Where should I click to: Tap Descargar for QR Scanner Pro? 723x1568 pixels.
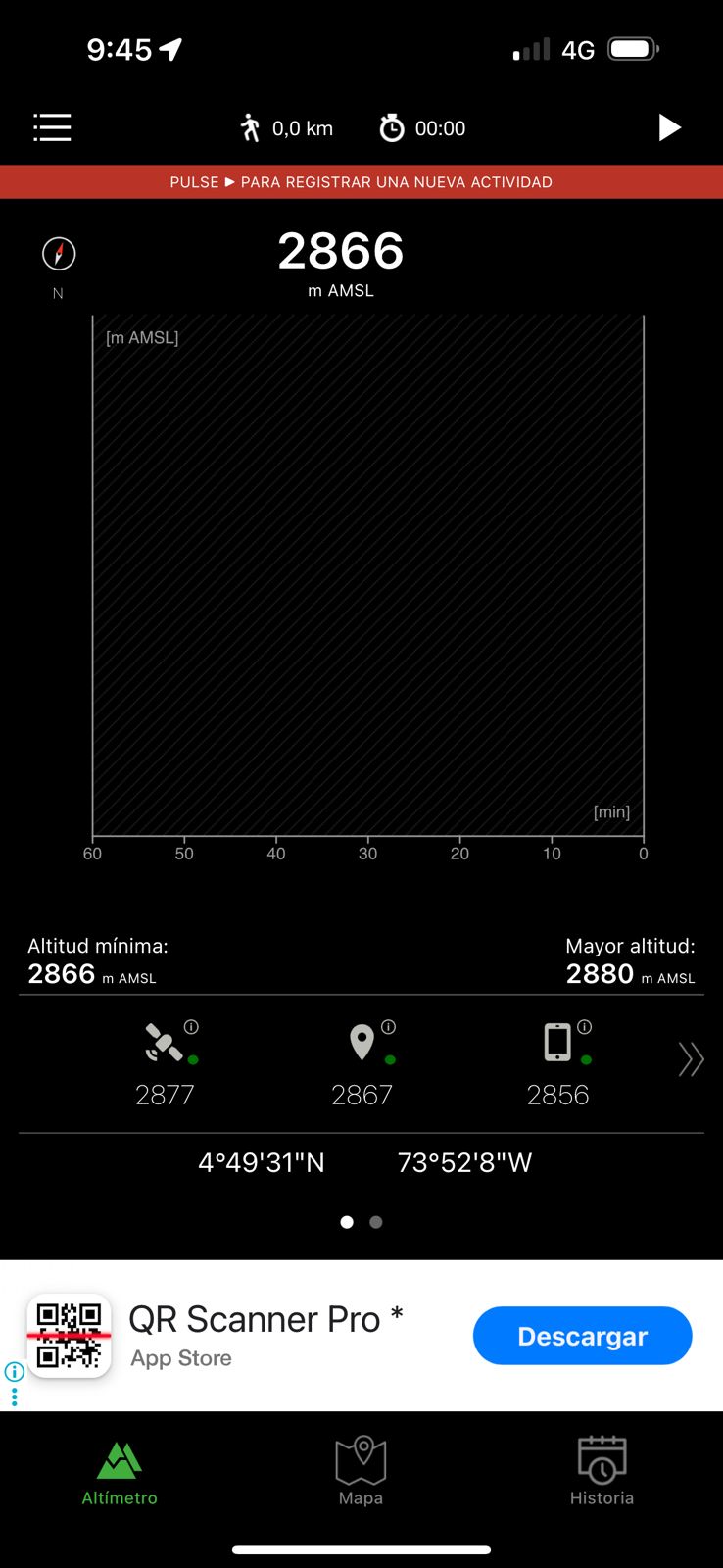tap(582, 1336)
